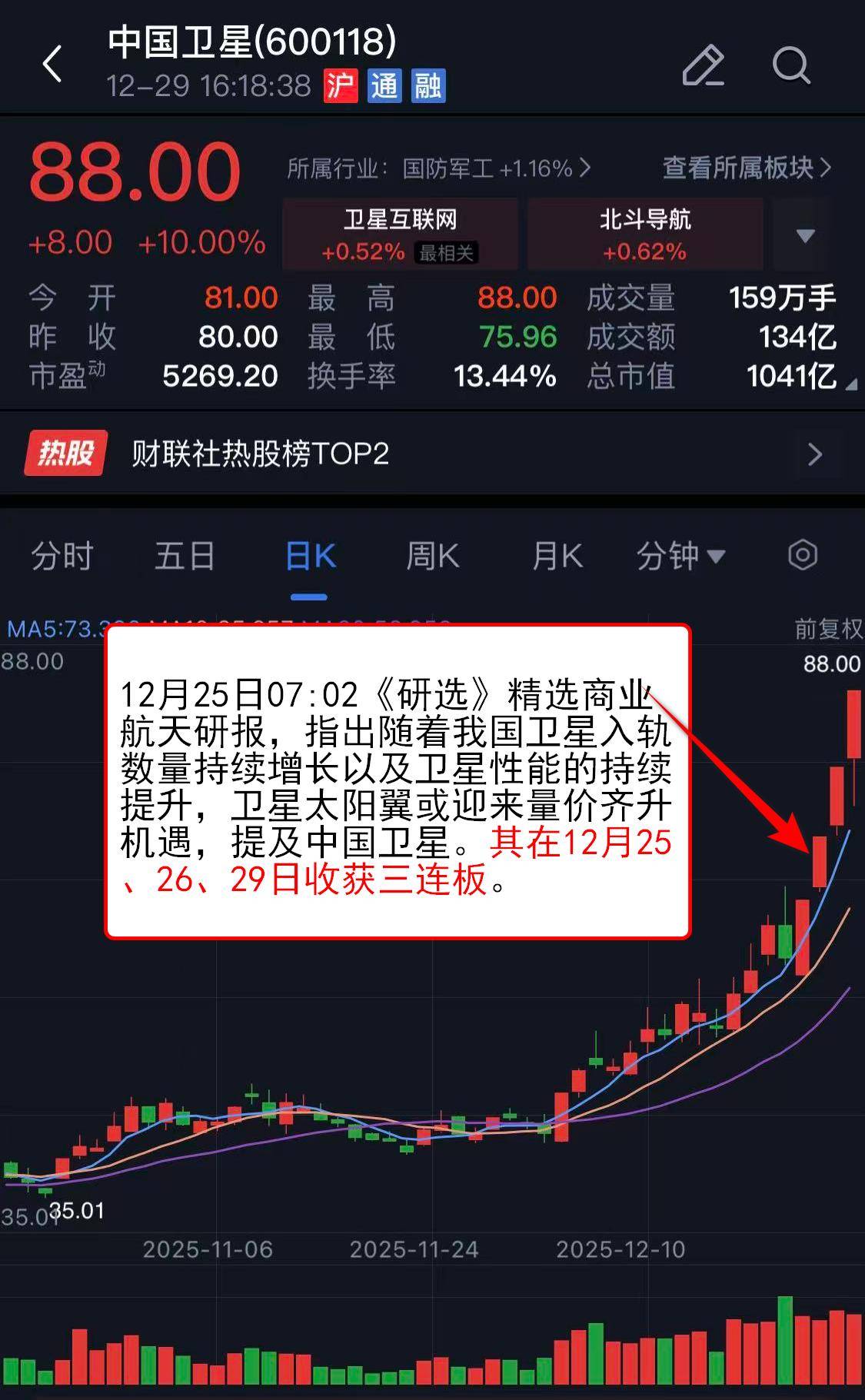Tap 查看所属板块

point(746,168)
